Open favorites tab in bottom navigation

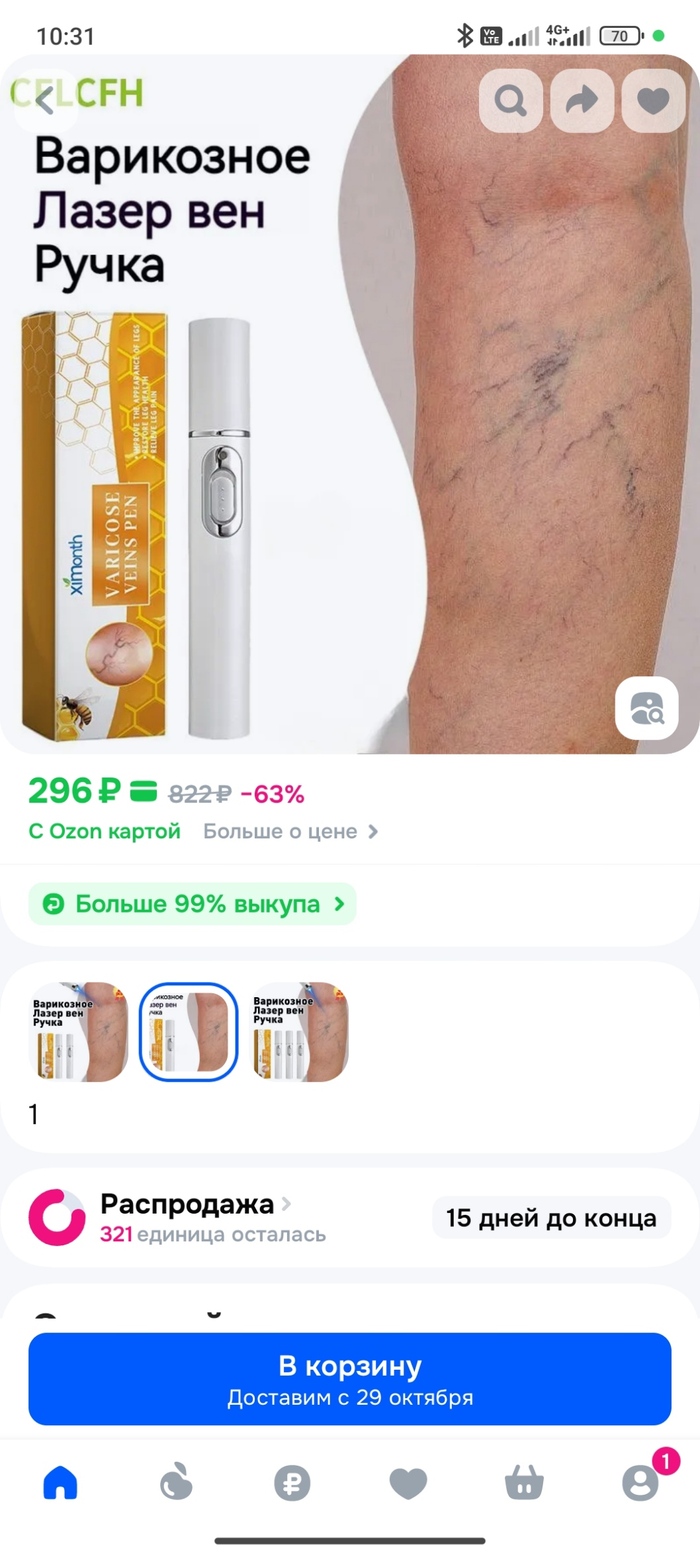coord(408,1483)
